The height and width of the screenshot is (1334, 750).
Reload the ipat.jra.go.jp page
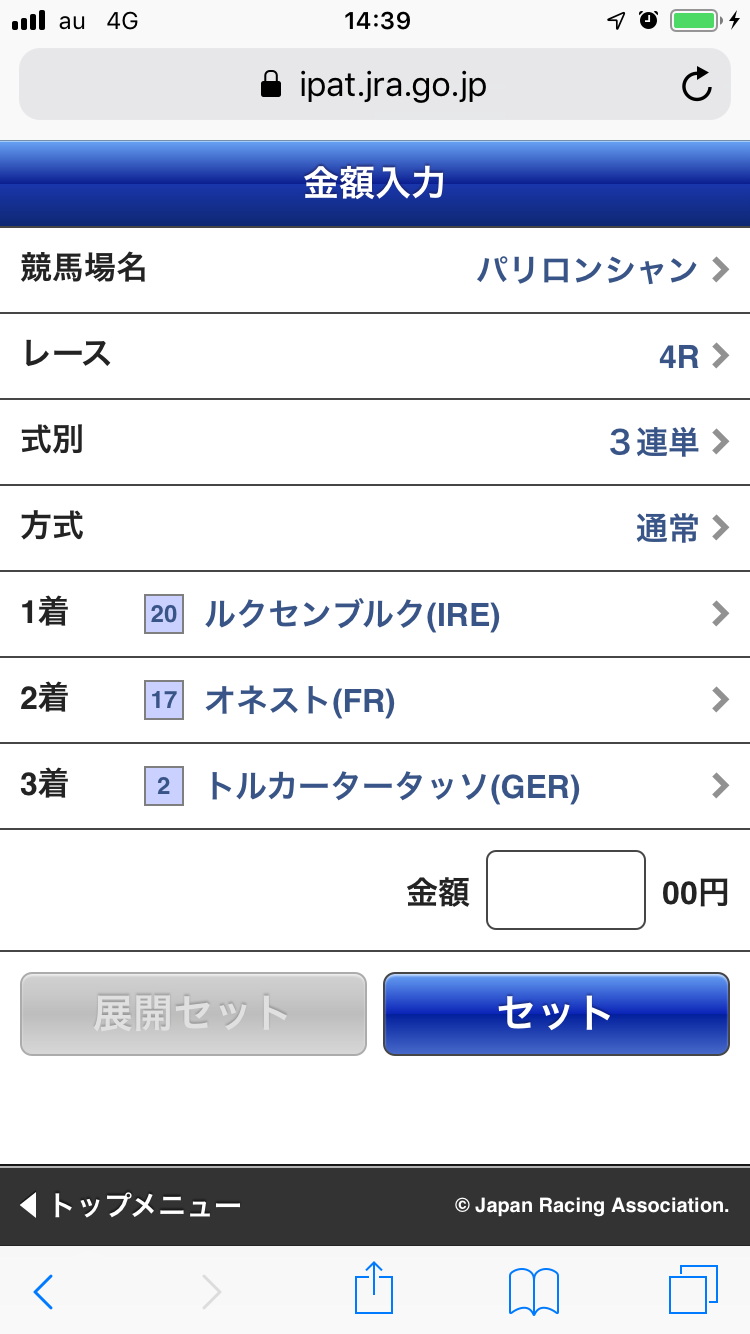tap(697, 84)
